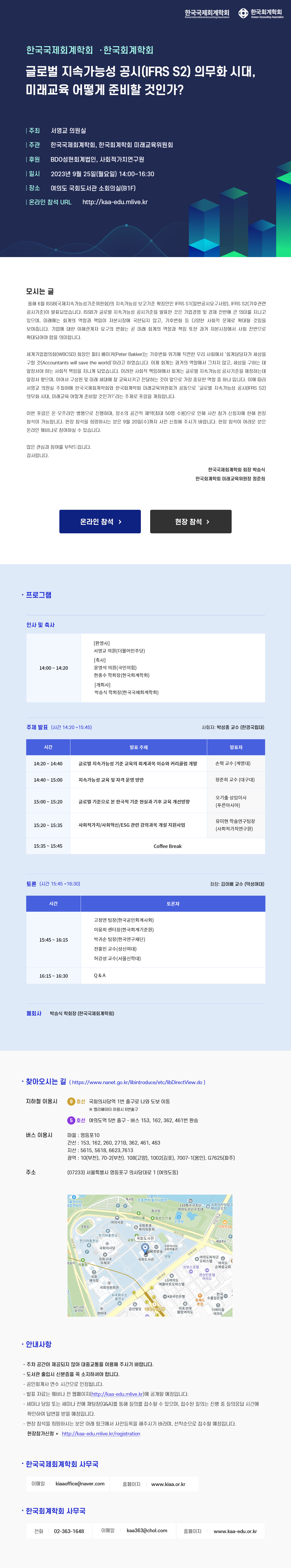The image size is (291, 1568).
Task: Open the nanet.go.kr directions link
Action: point(138,1082)
